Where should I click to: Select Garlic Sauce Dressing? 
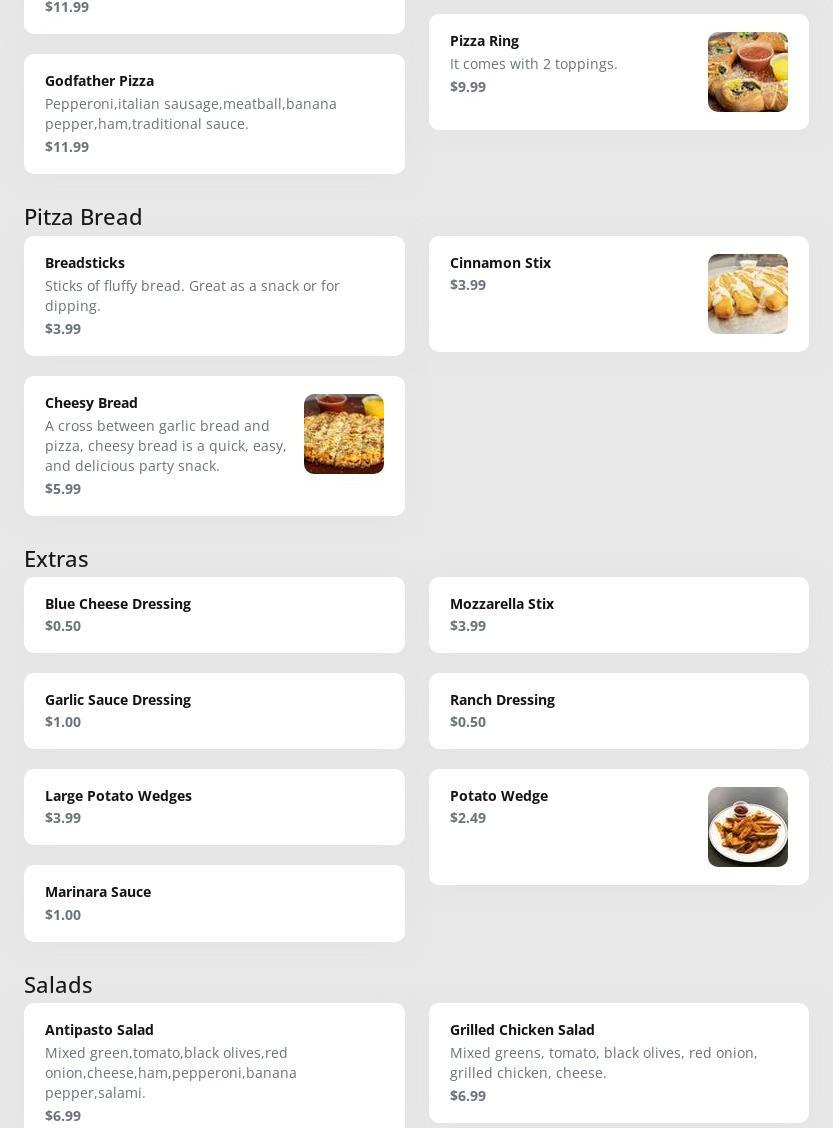click(214, 710)
